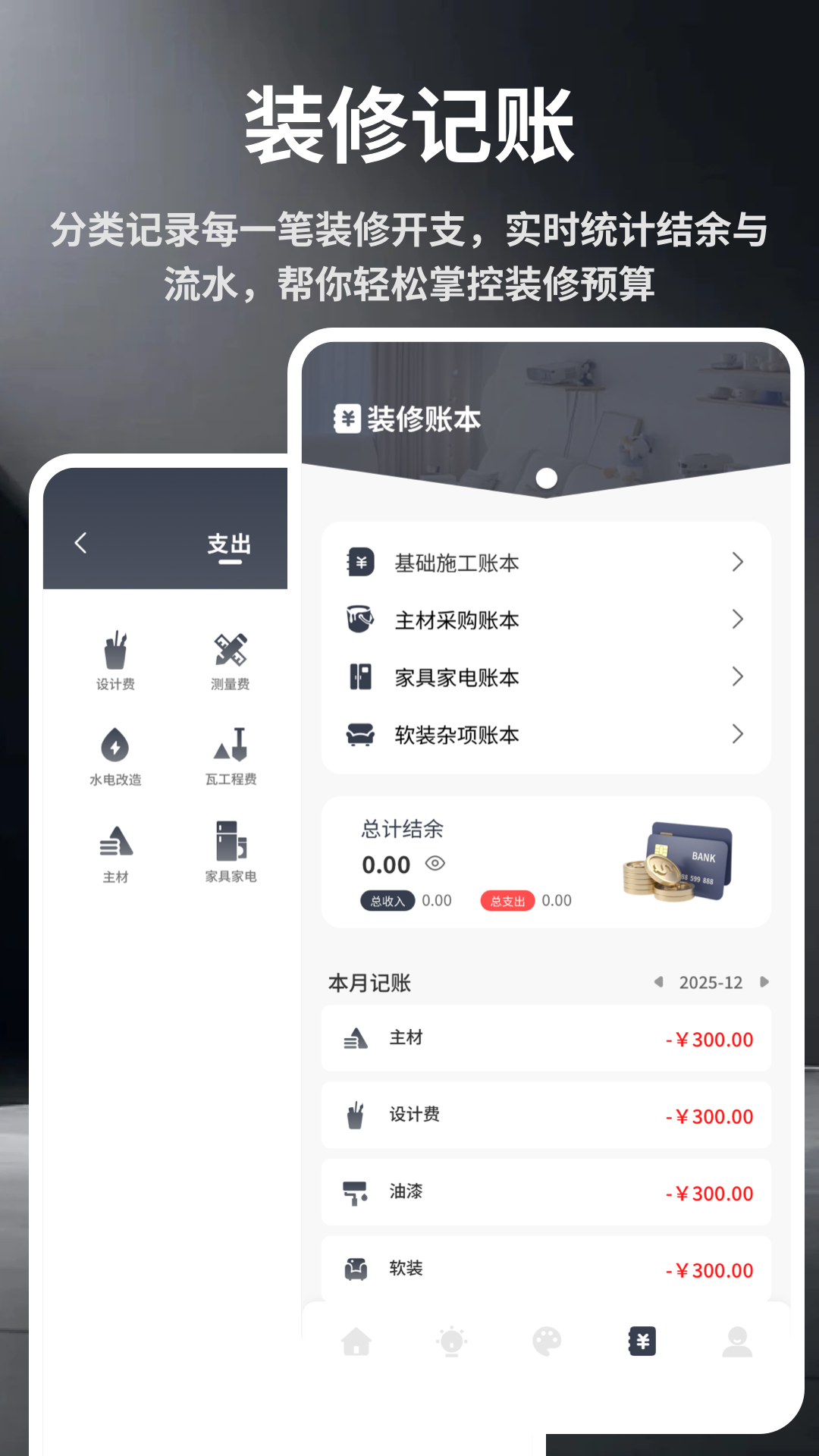Screen dimensions: 819x1456
Task: Select the 家具家电 category icon
Action: [x=231, y=842]
